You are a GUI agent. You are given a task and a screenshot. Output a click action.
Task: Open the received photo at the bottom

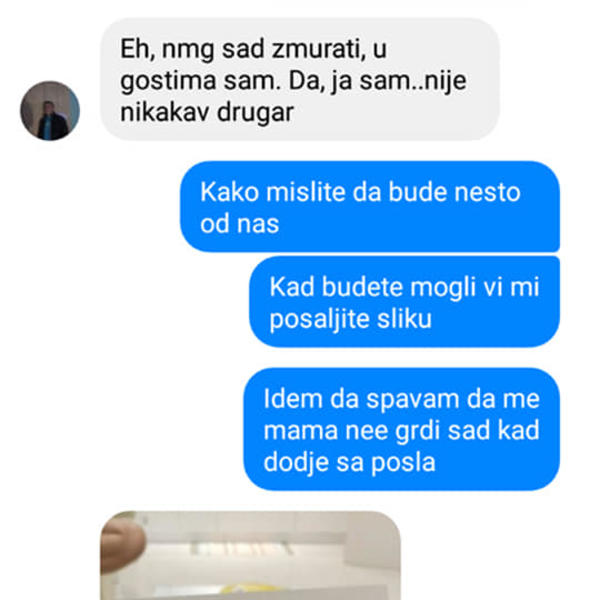pos(250,557)
